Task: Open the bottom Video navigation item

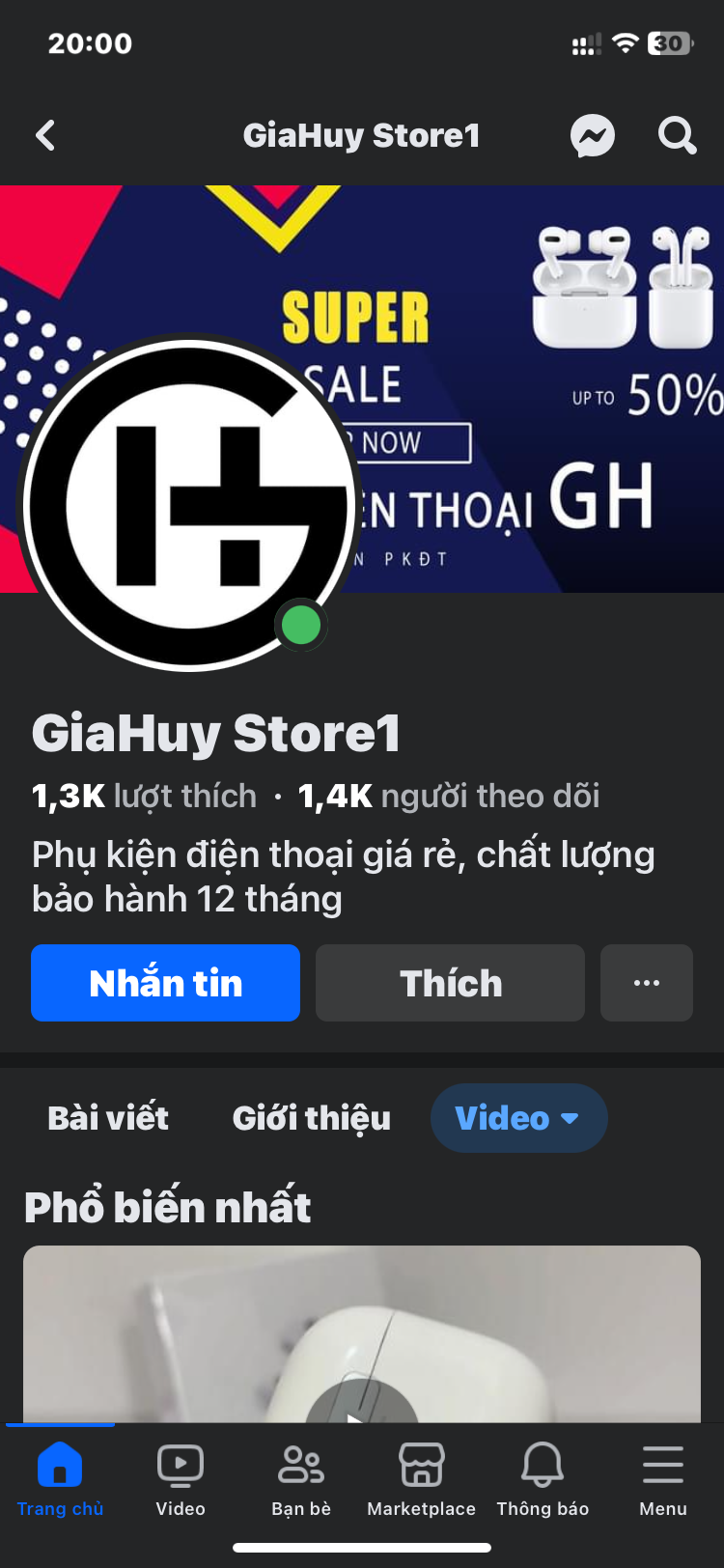Action: coord(181,1479)
